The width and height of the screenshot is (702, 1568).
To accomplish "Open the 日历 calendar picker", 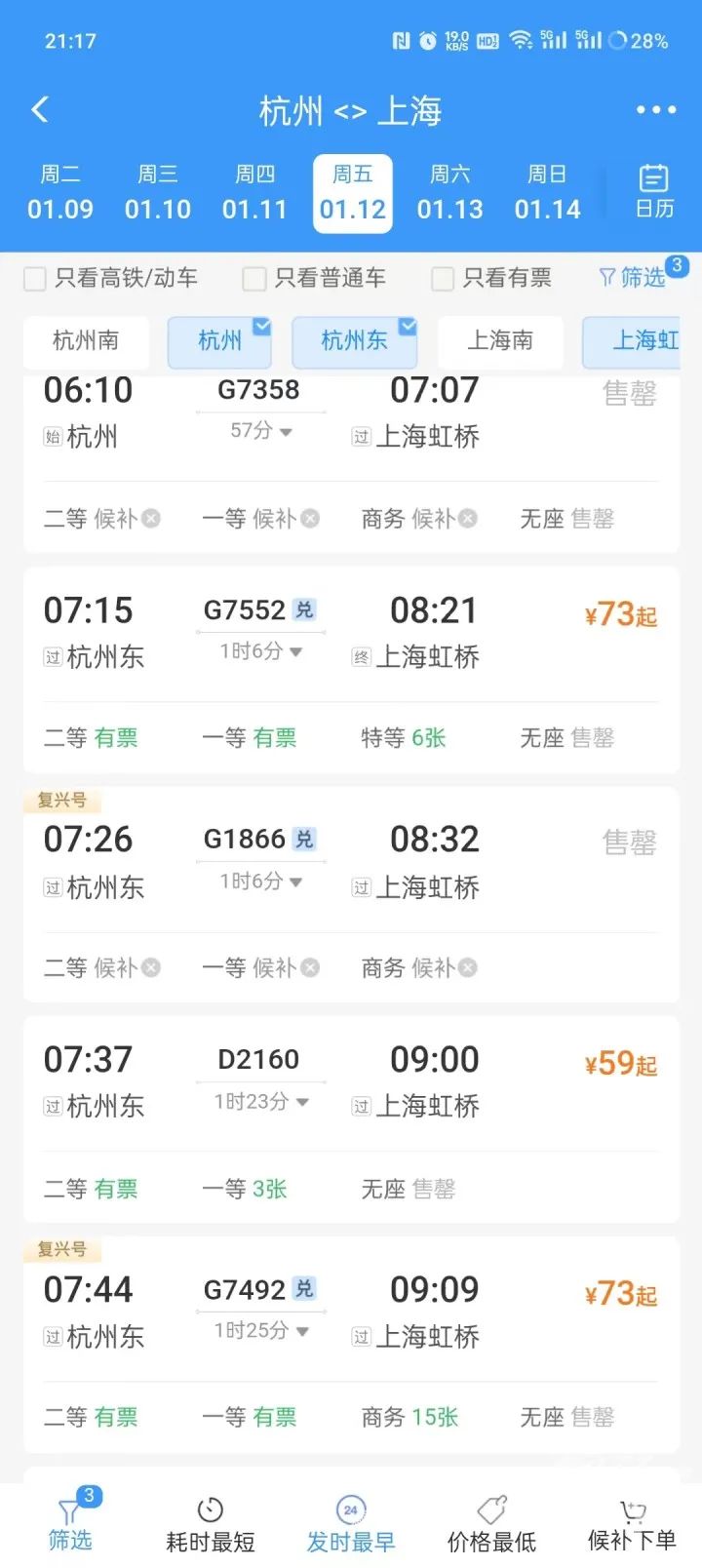I will coord(653,191).
